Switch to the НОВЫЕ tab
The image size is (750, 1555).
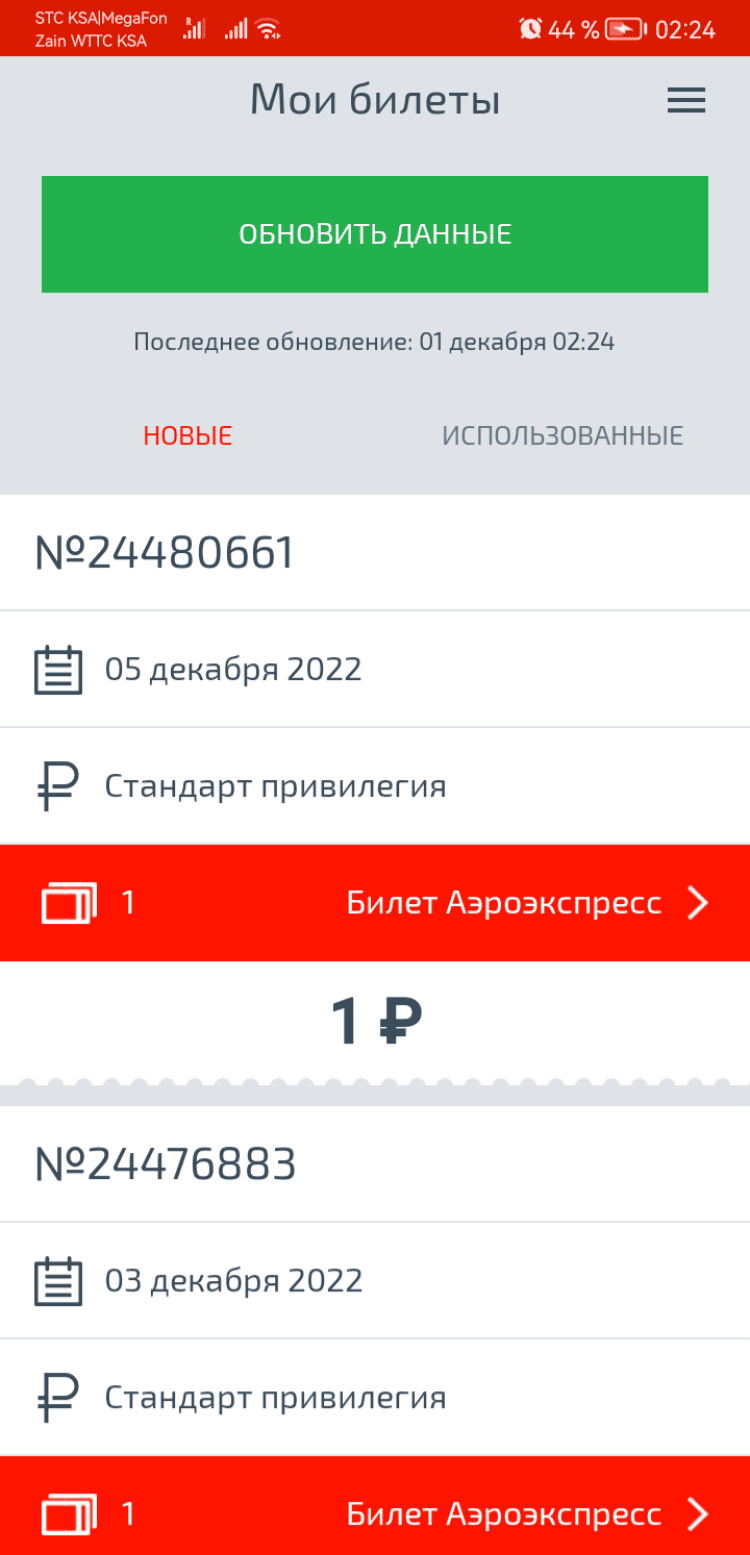(188, 436)
